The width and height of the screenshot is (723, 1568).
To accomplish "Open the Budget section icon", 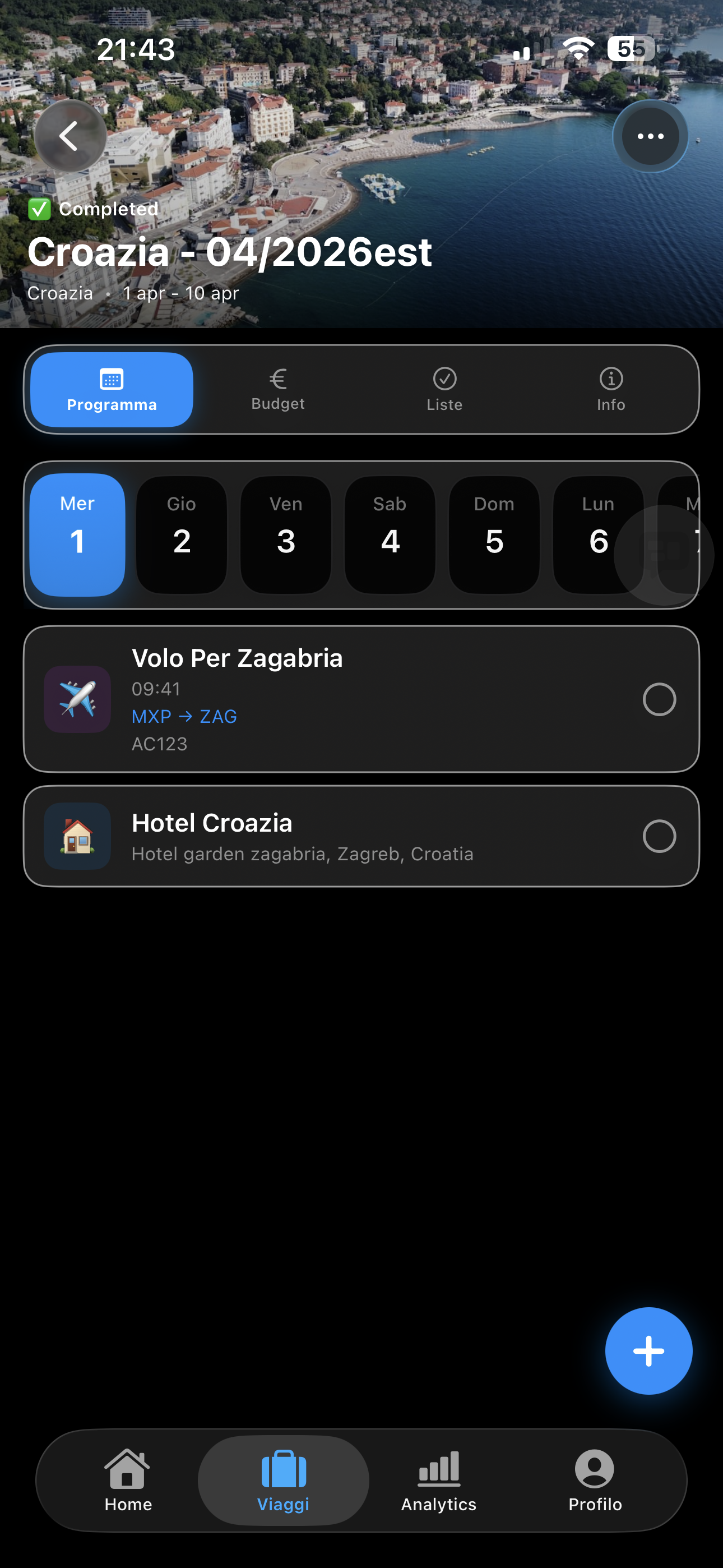I will point(278,379).
